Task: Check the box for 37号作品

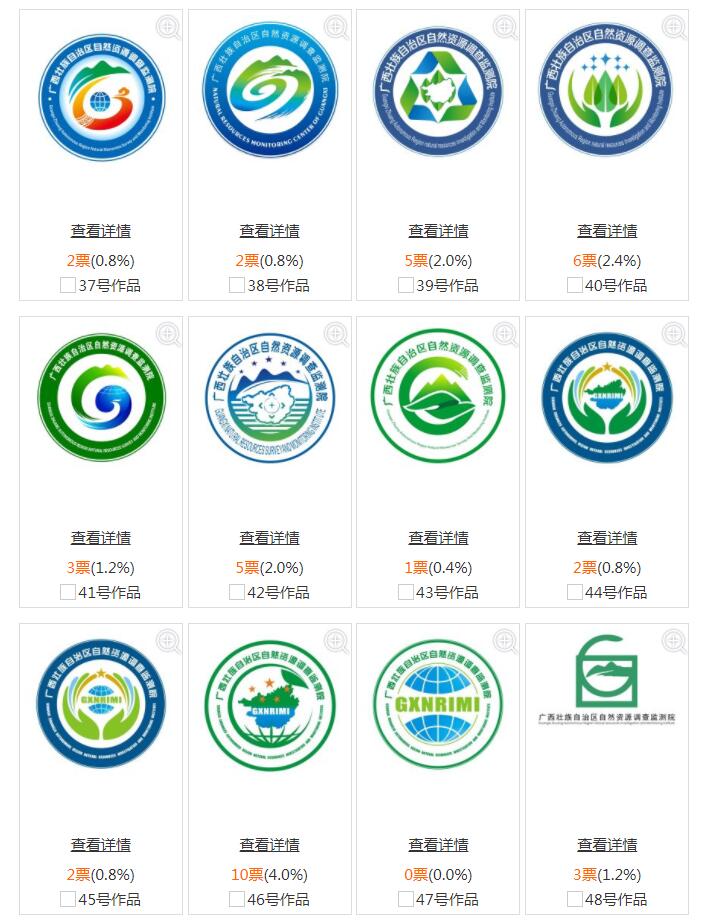Action: click(67, 285)
